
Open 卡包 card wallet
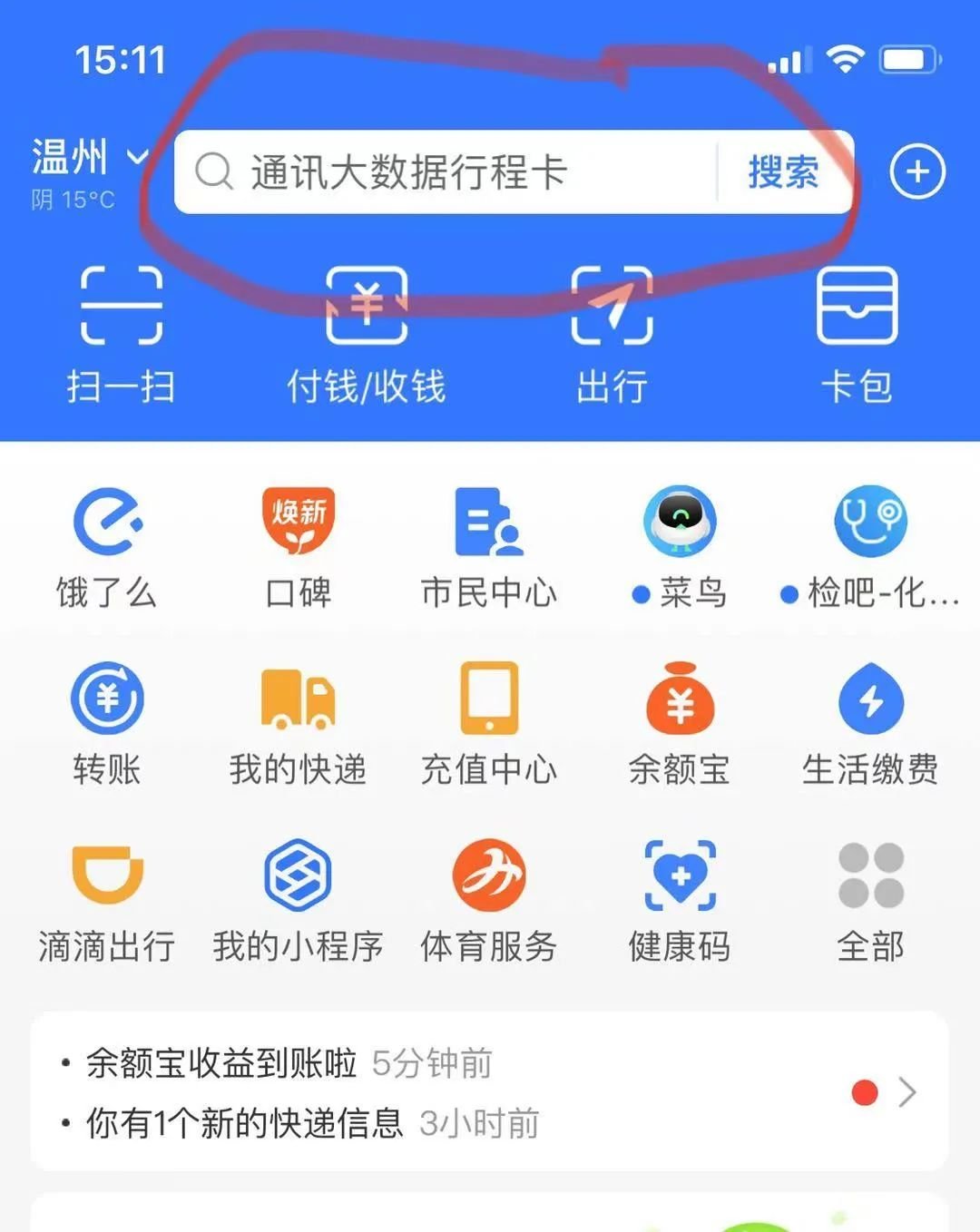[x=857, y=333]
